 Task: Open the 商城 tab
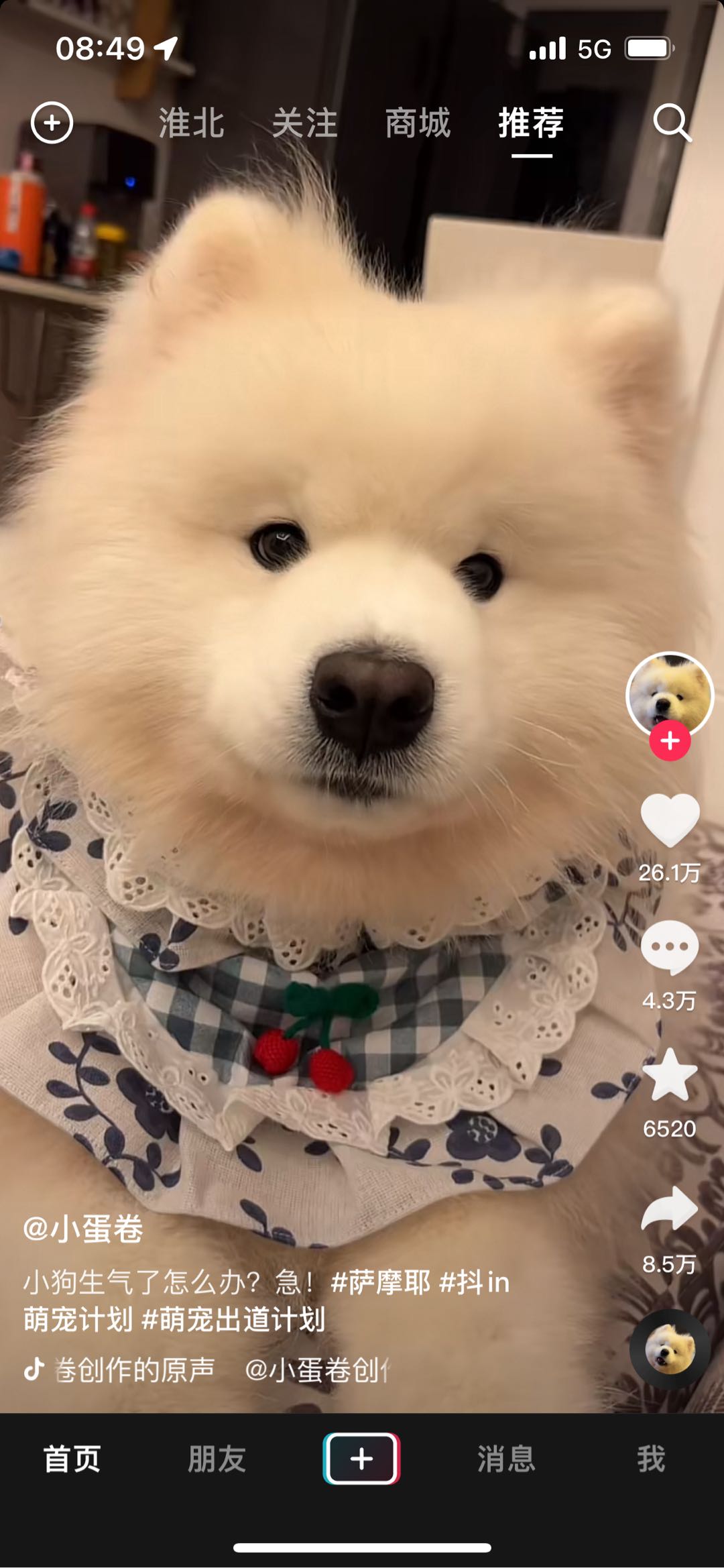[418, 123]
